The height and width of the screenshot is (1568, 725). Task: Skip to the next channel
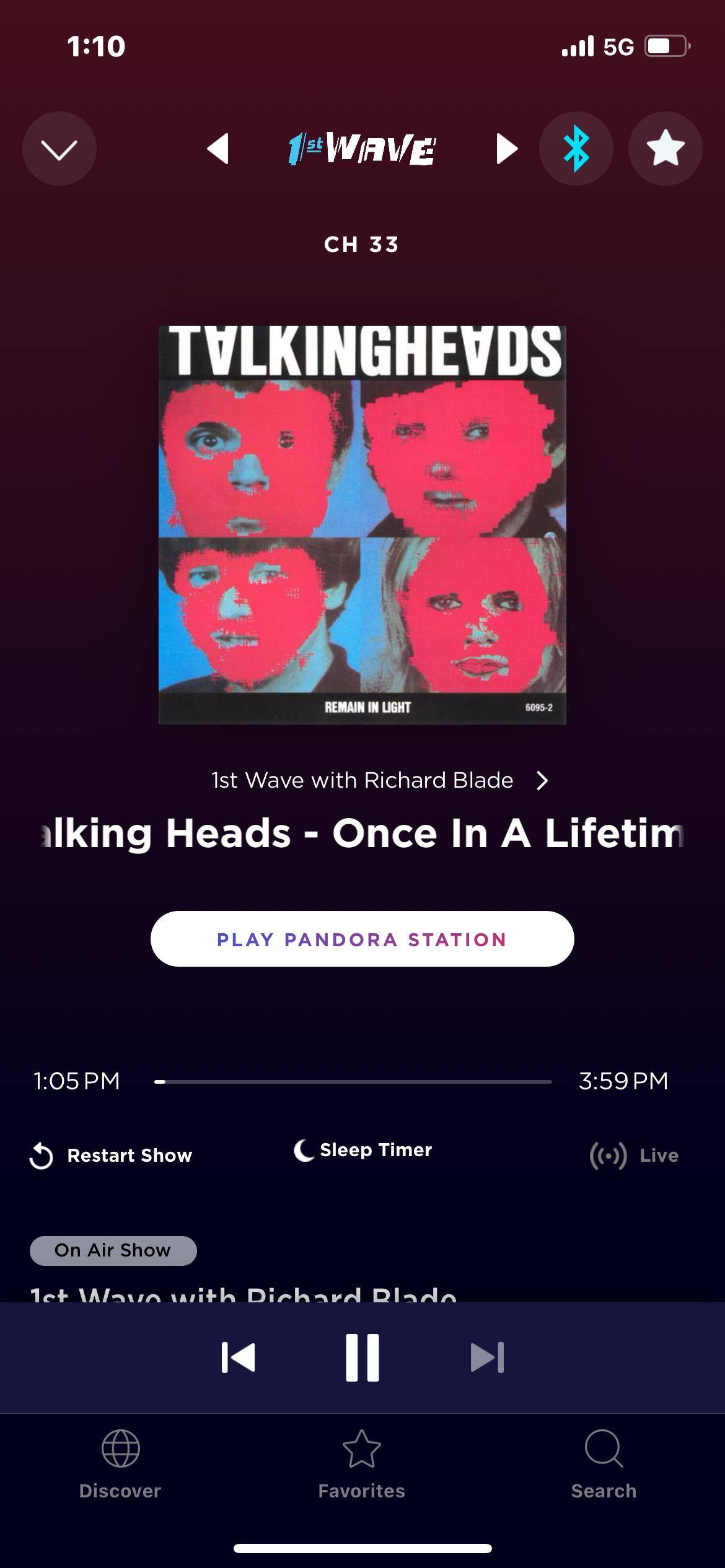[506, 149]
